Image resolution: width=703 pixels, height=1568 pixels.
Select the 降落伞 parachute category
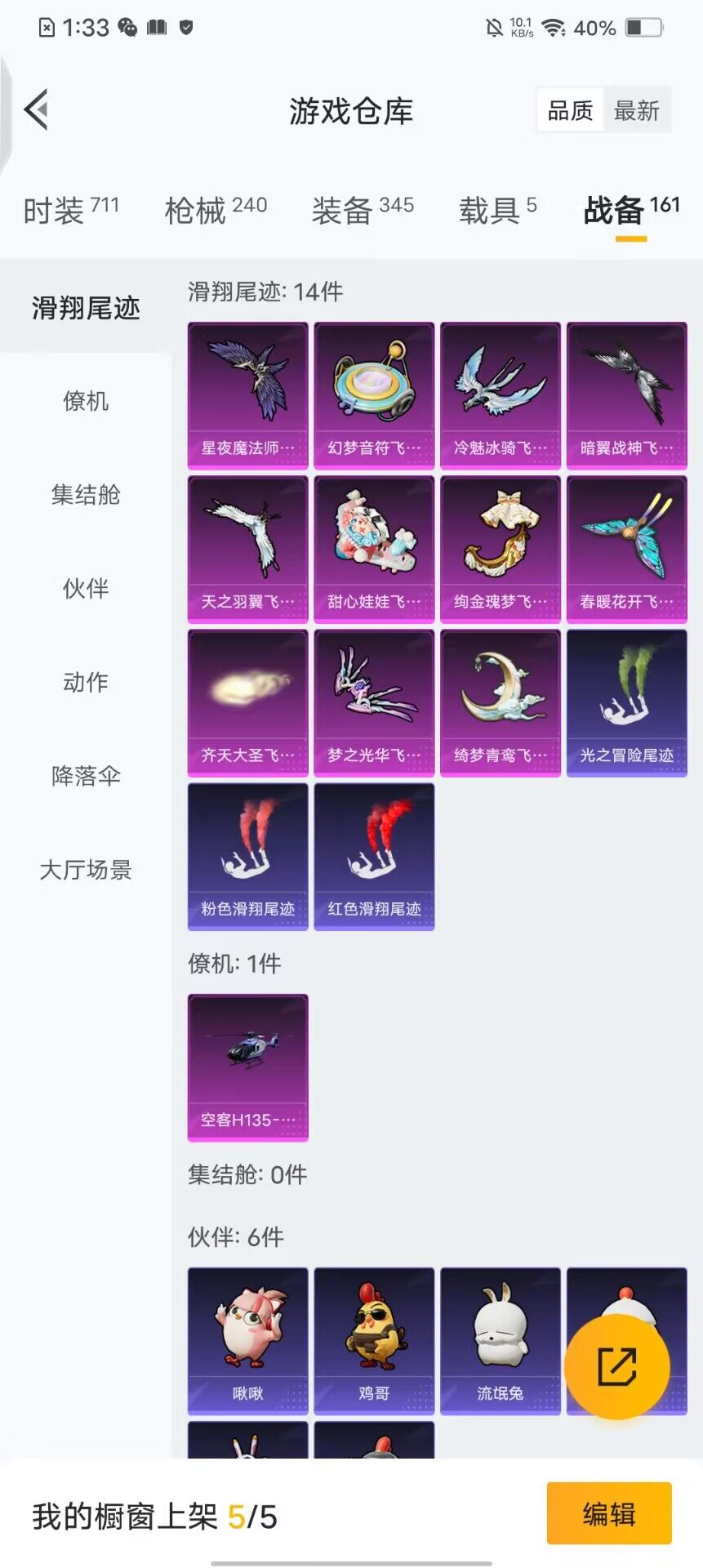[x=87, y=777]
